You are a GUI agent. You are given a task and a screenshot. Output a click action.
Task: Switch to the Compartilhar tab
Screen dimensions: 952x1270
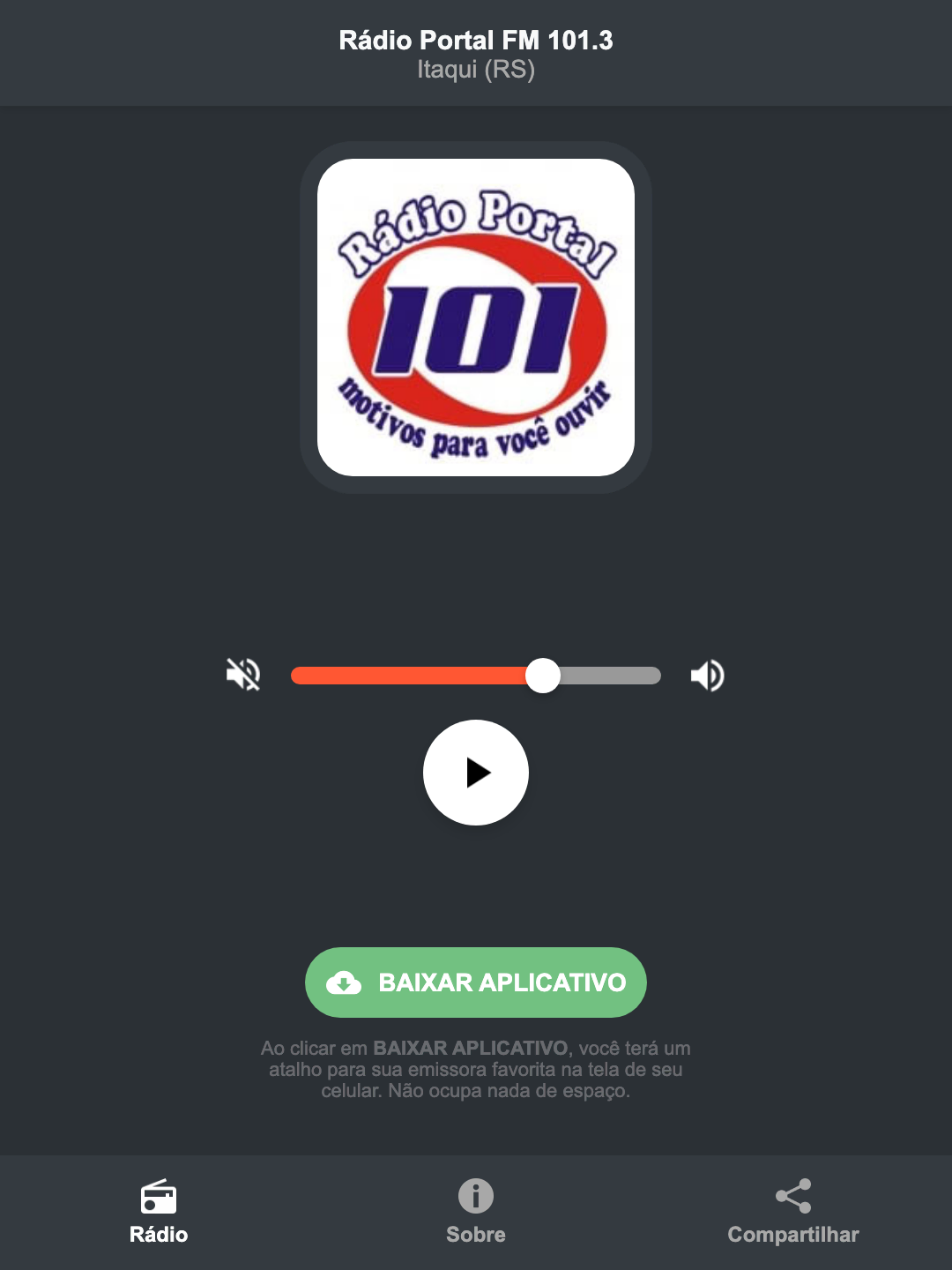coord(792,1213)
